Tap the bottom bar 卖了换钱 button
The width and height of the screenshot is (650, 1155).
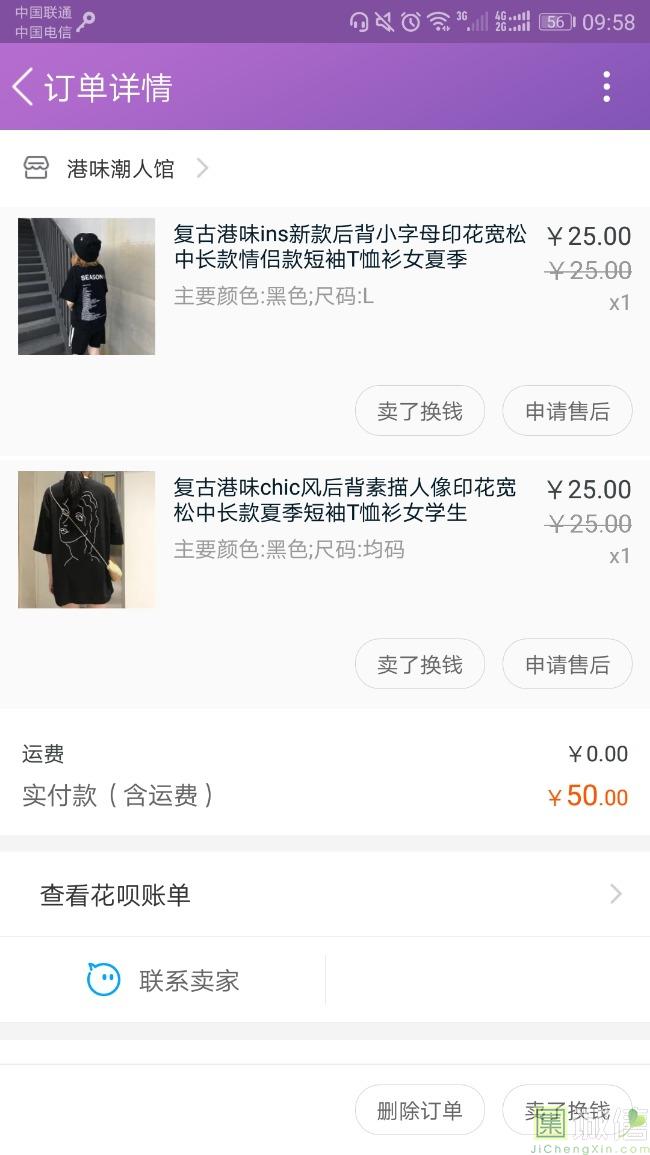567,1110
